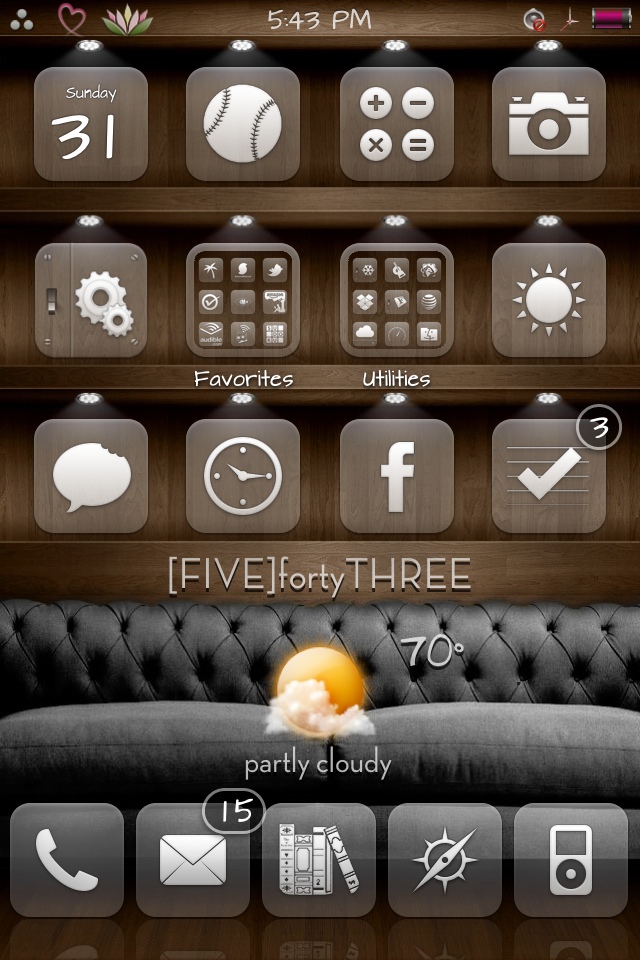The image size is (640, 960).
Task: Launch the Camera app
Action: [x=548, y=124]
